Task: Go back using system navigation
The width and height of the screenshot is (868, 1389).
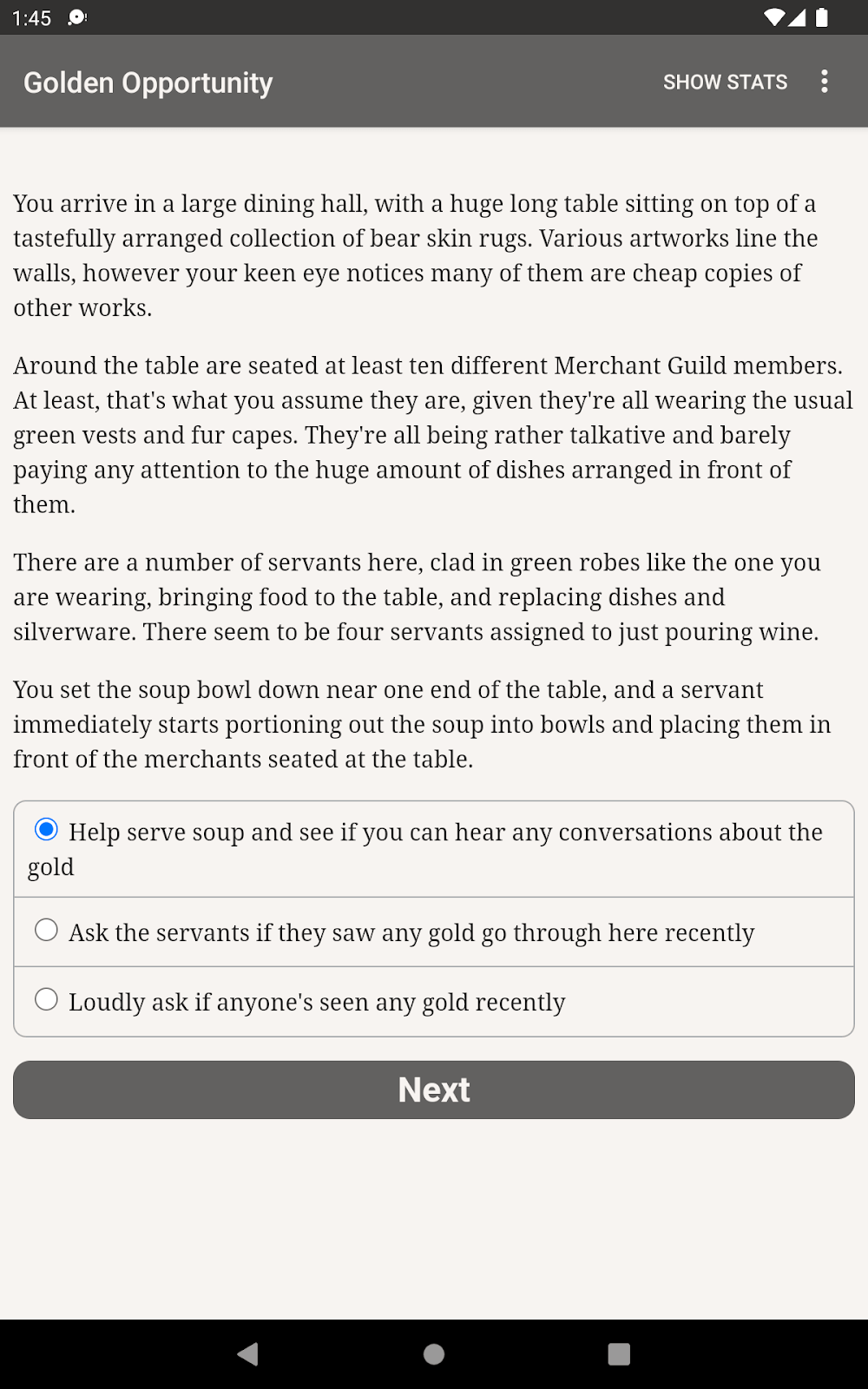Action: click(248, 1353)
